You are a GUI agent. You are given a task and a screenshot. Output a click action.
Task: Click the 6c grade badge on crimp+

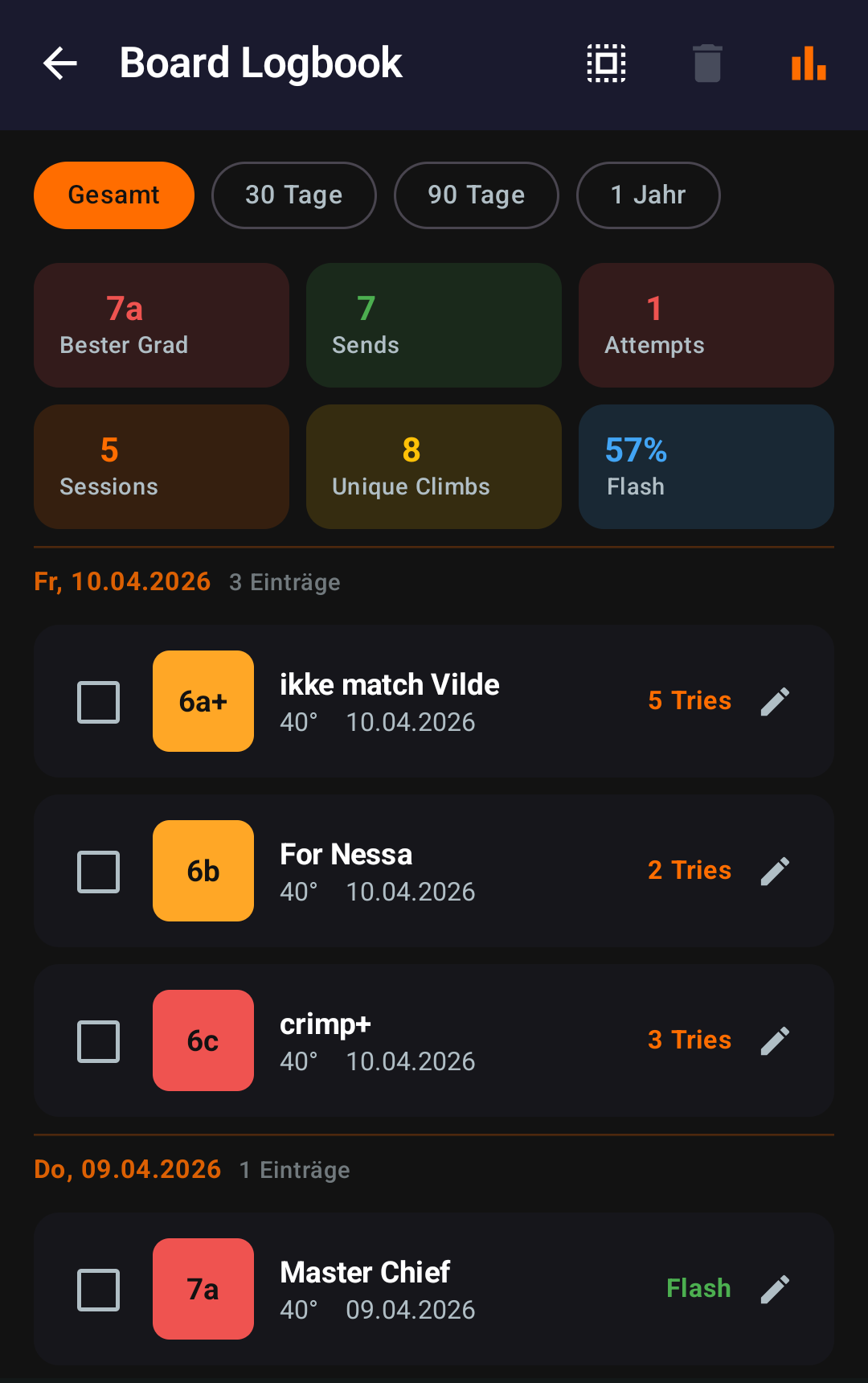[203, 1040]
